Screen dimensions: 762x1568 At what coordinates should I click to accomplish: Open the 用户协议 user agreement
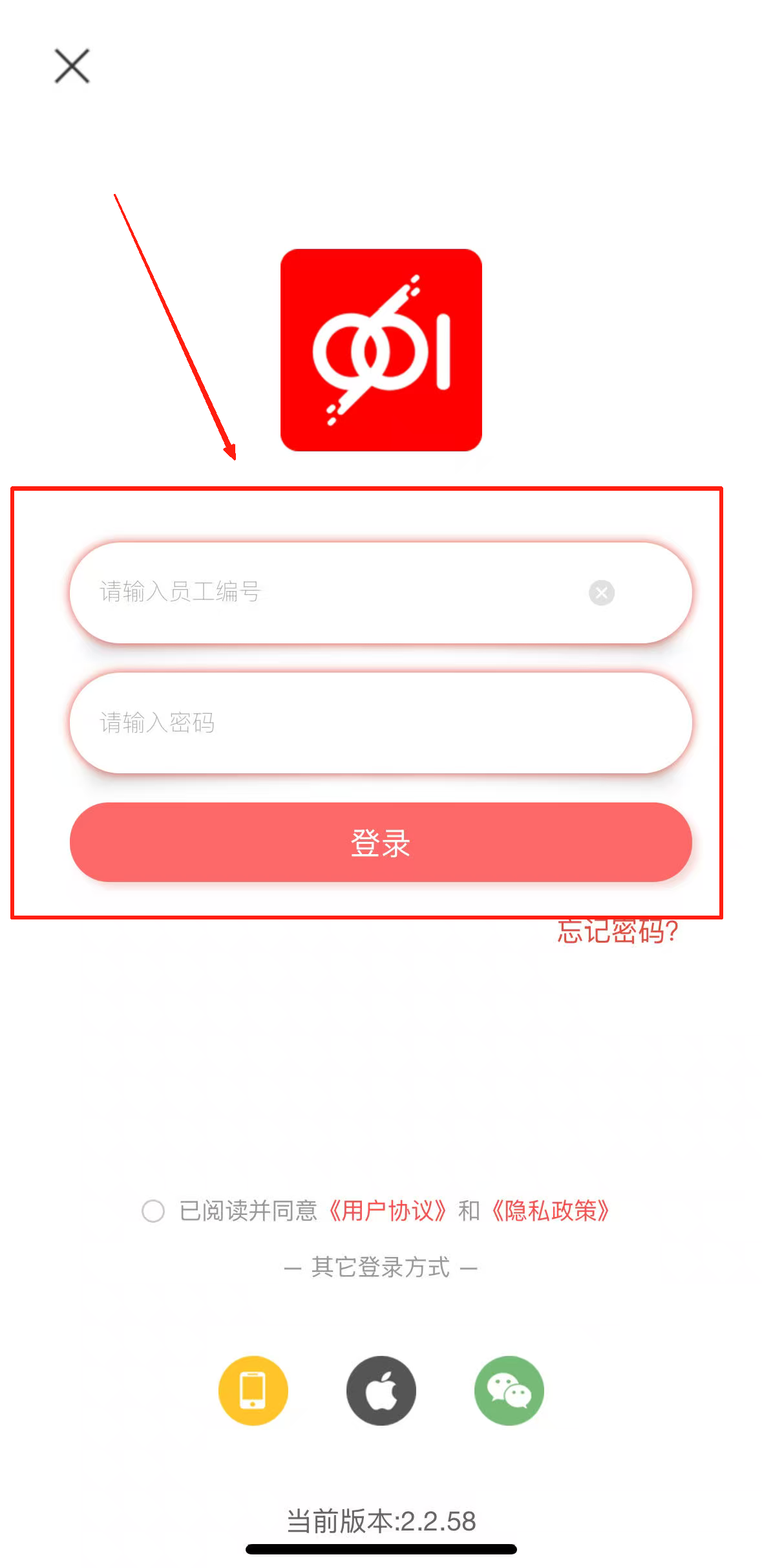click(387, 1210)
